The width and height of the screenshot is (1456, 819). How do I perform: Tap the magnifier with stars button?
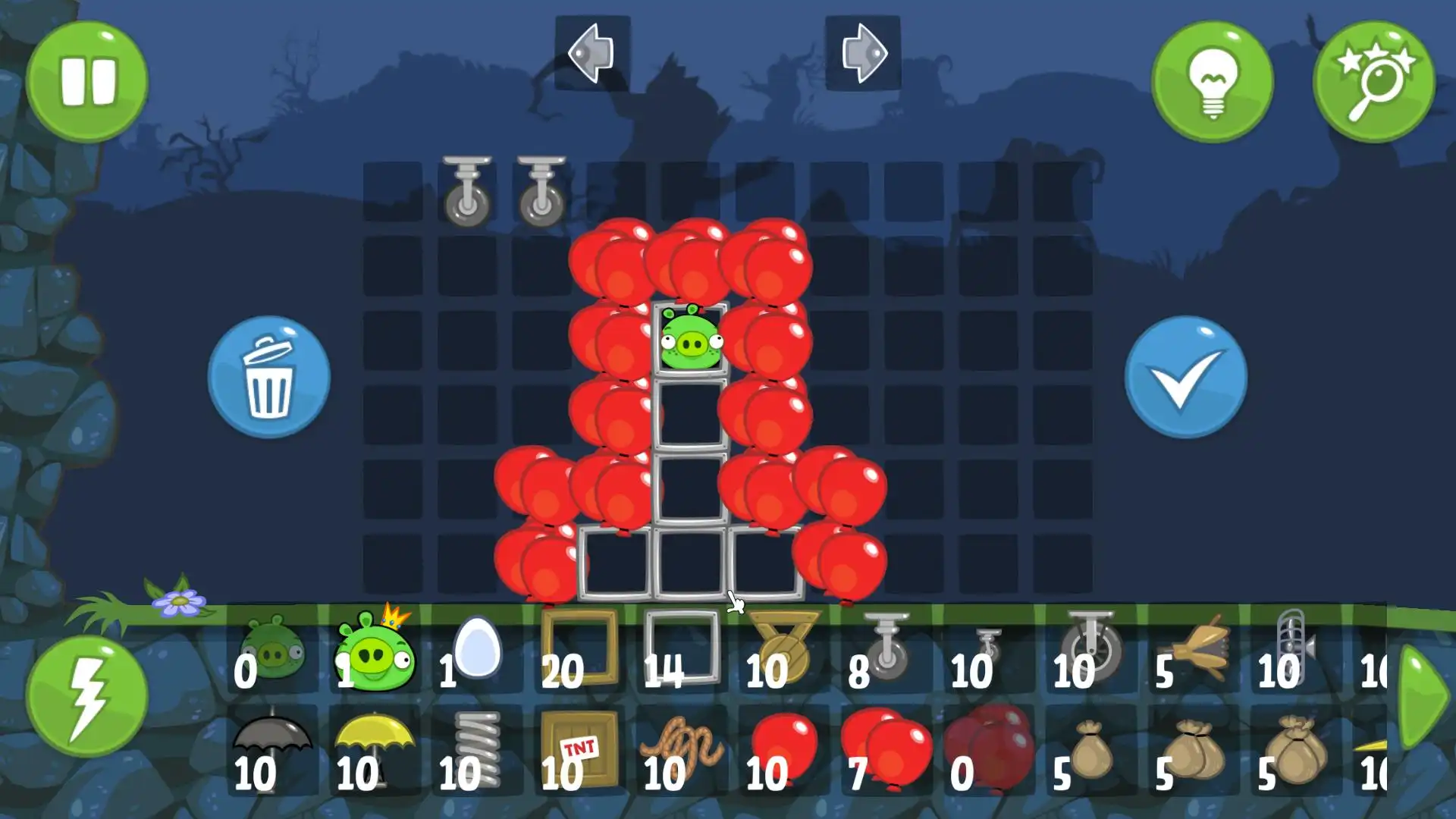1373,81
